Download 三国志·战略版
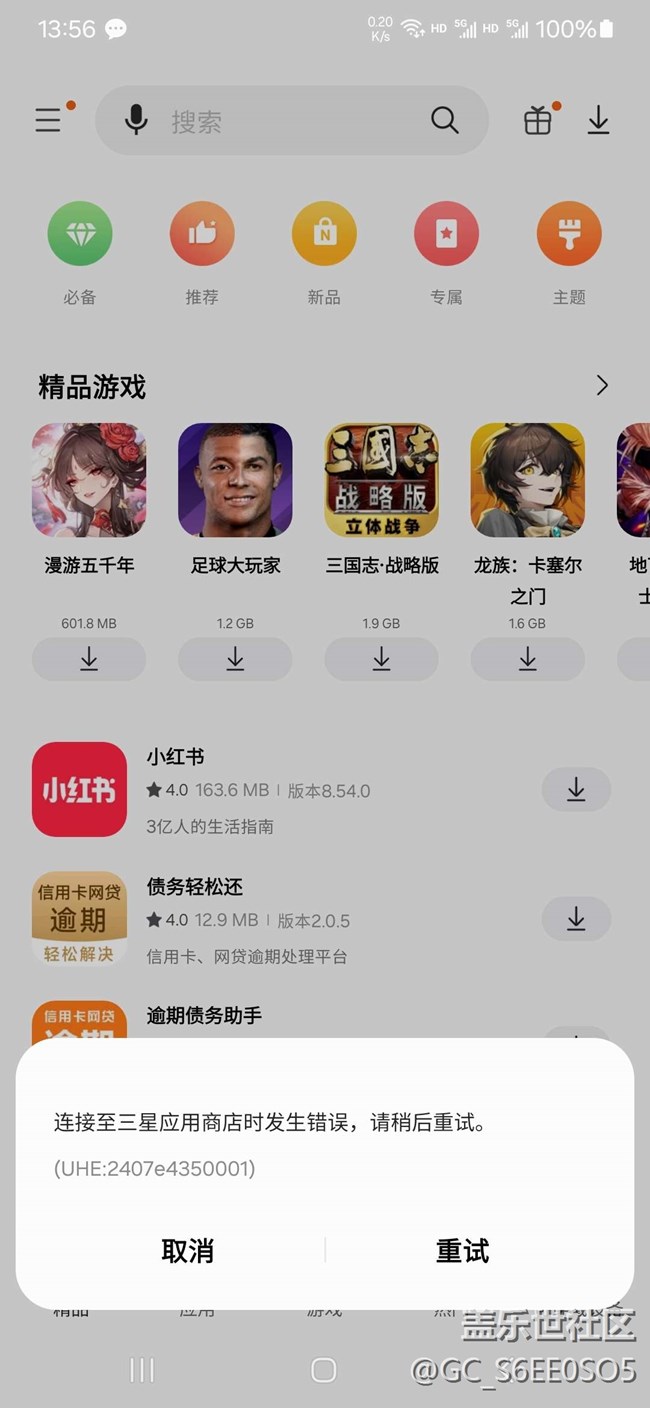 pos(381,659)
